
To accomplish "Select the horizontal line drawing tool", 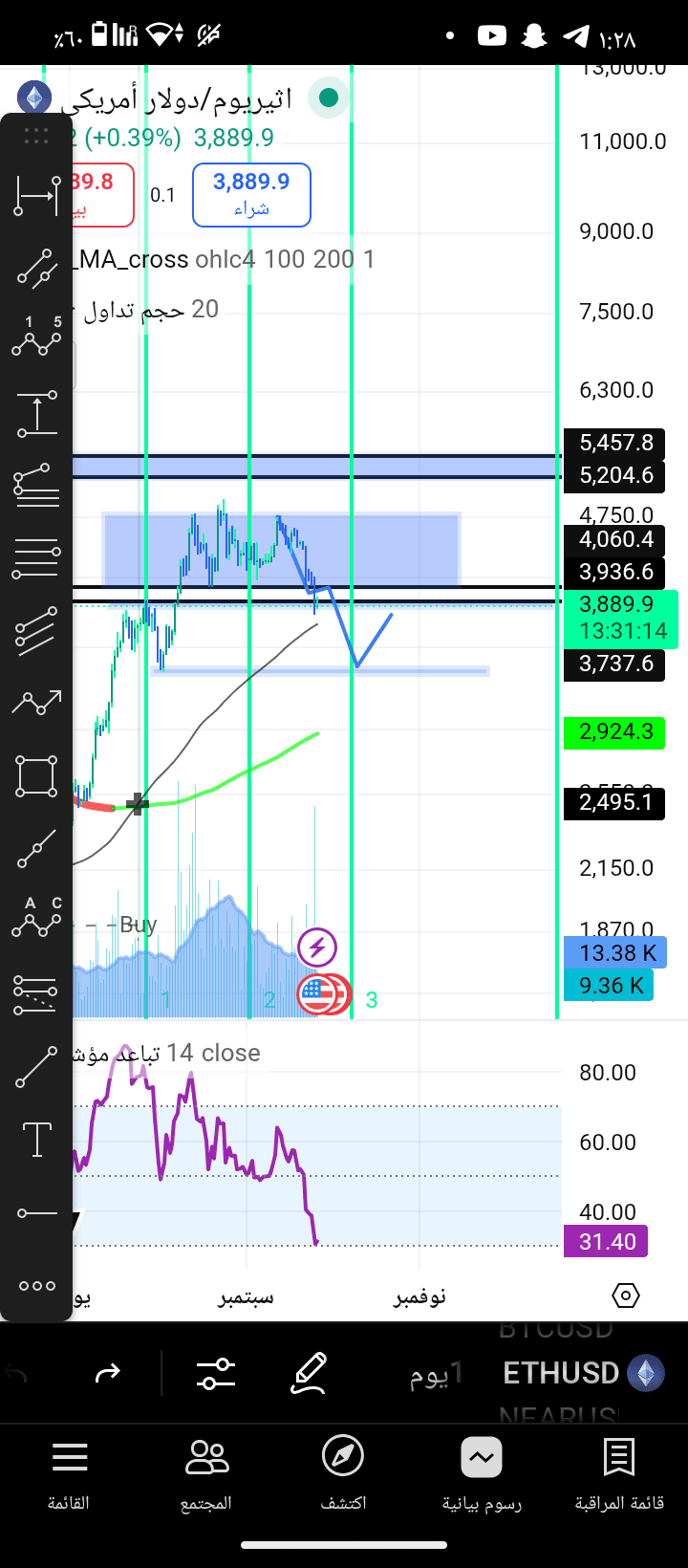I will click(36, 1213).
